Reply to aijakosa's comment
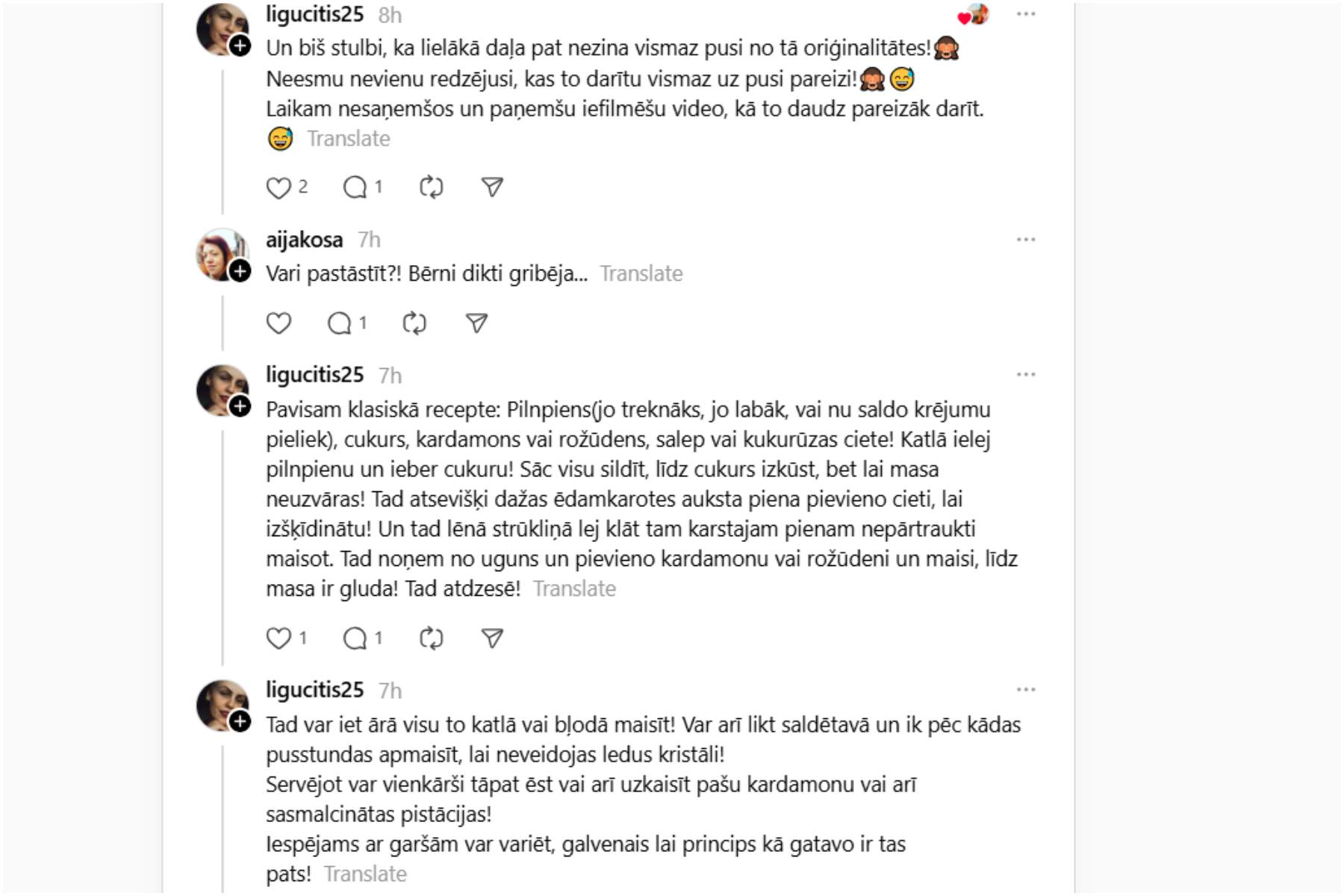This screenshot has height=896, width=1344. pyautogui.click(x=339, y=323)
